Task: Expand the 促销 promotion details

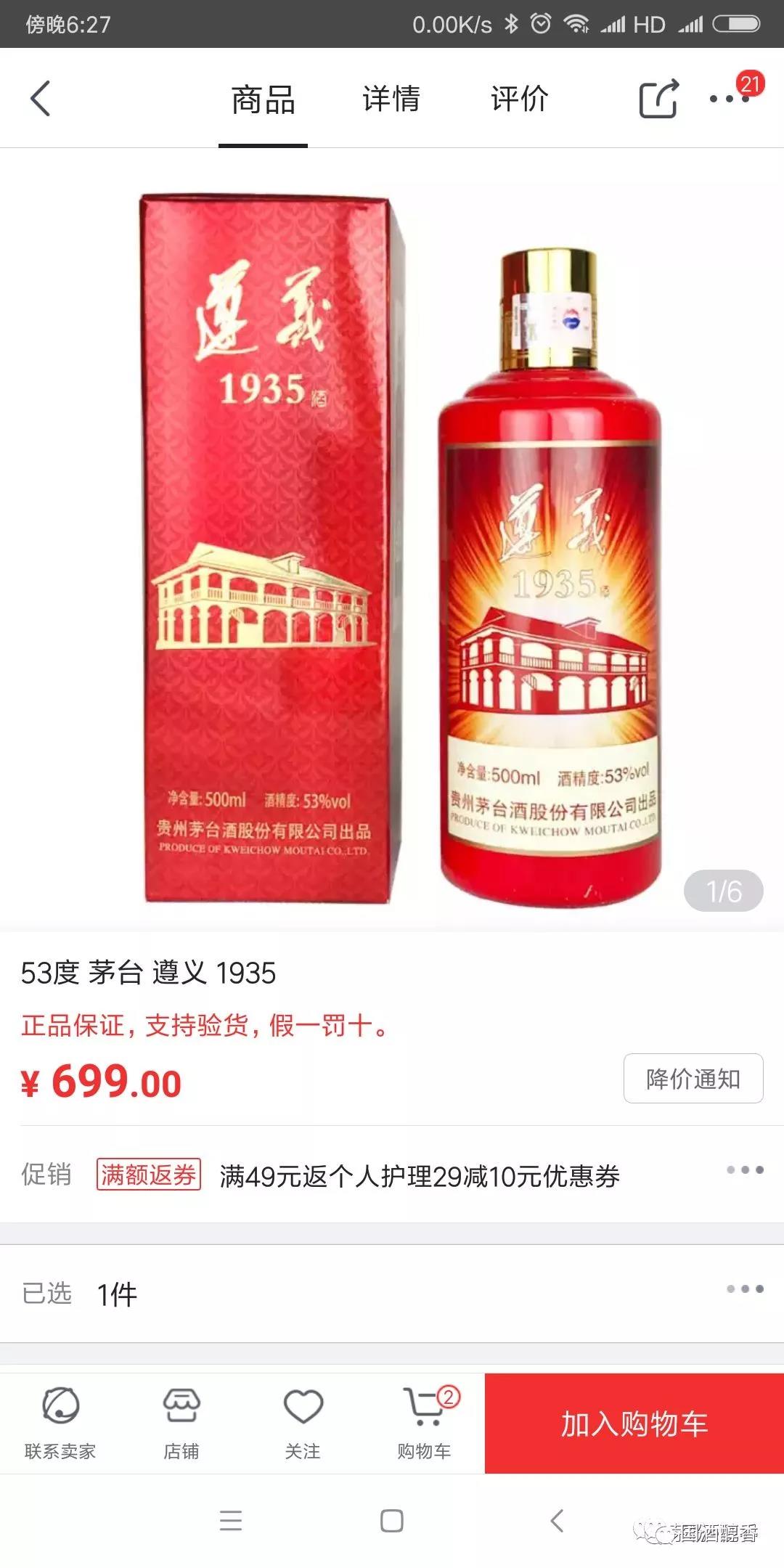Action: click(745, 1170)
